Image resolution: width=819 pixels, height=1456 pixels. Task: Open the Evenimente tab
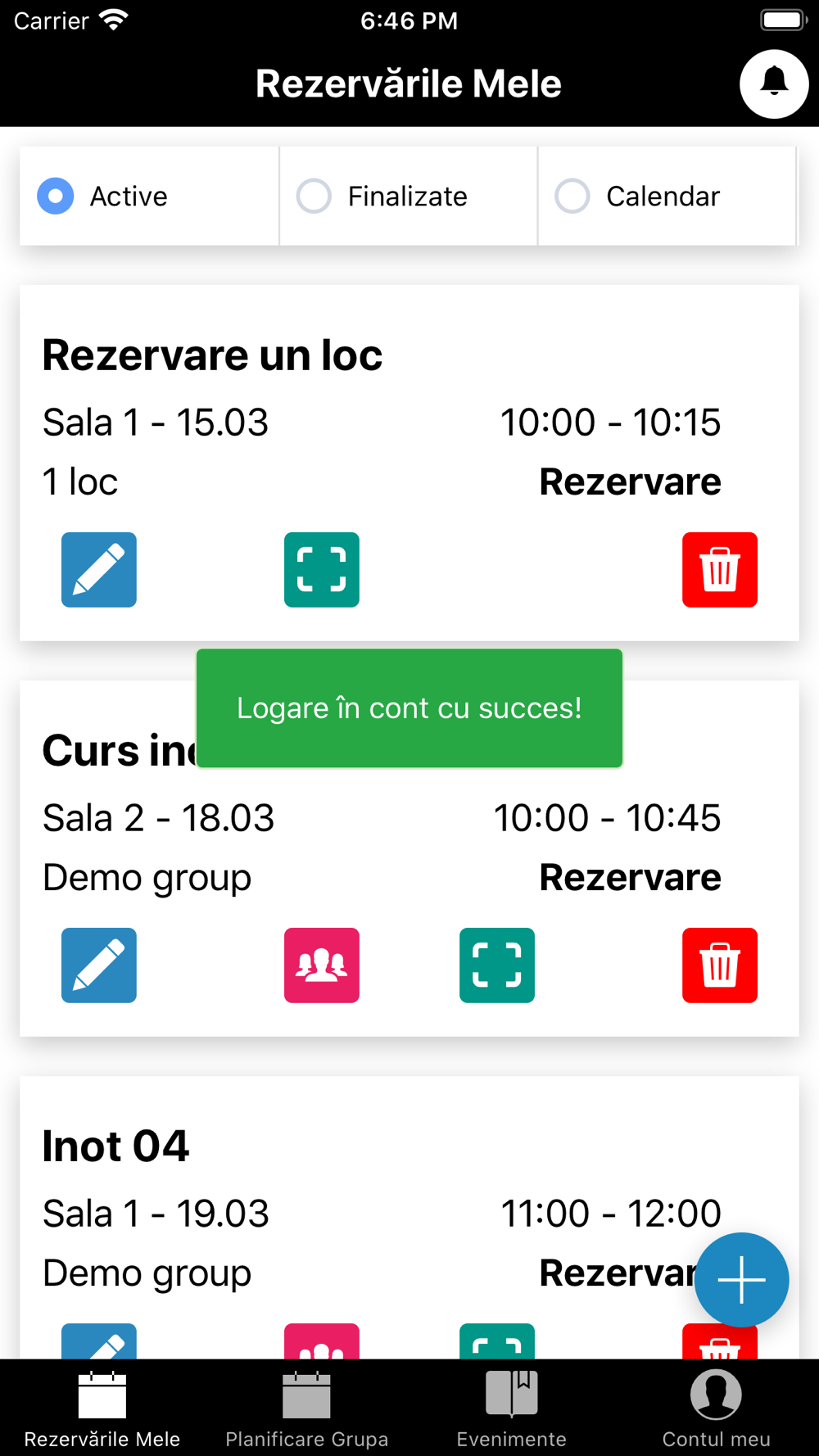[x=512, y=1409]
